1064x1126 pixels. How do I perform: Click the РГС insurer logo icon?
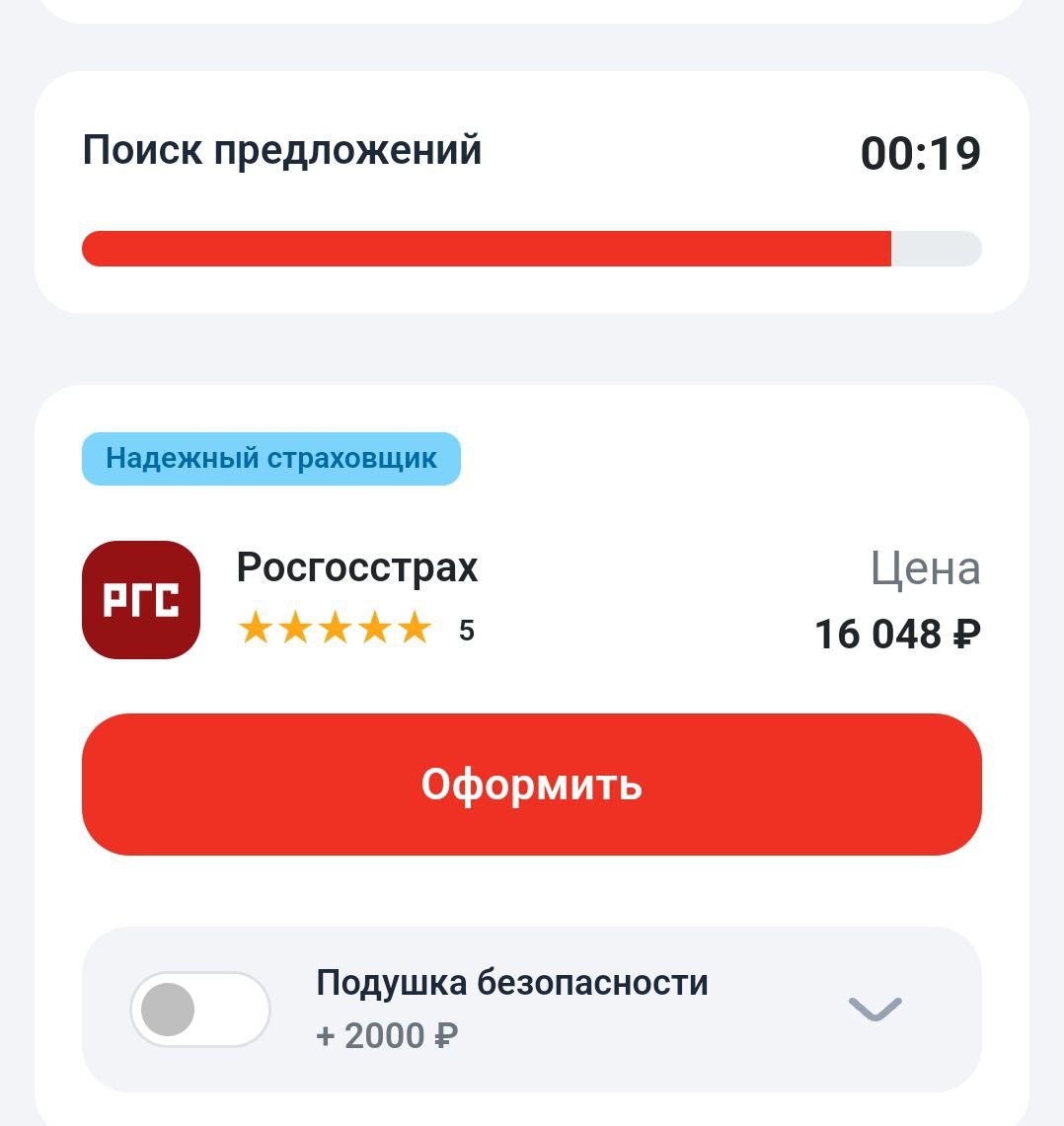tap(141, 599)
